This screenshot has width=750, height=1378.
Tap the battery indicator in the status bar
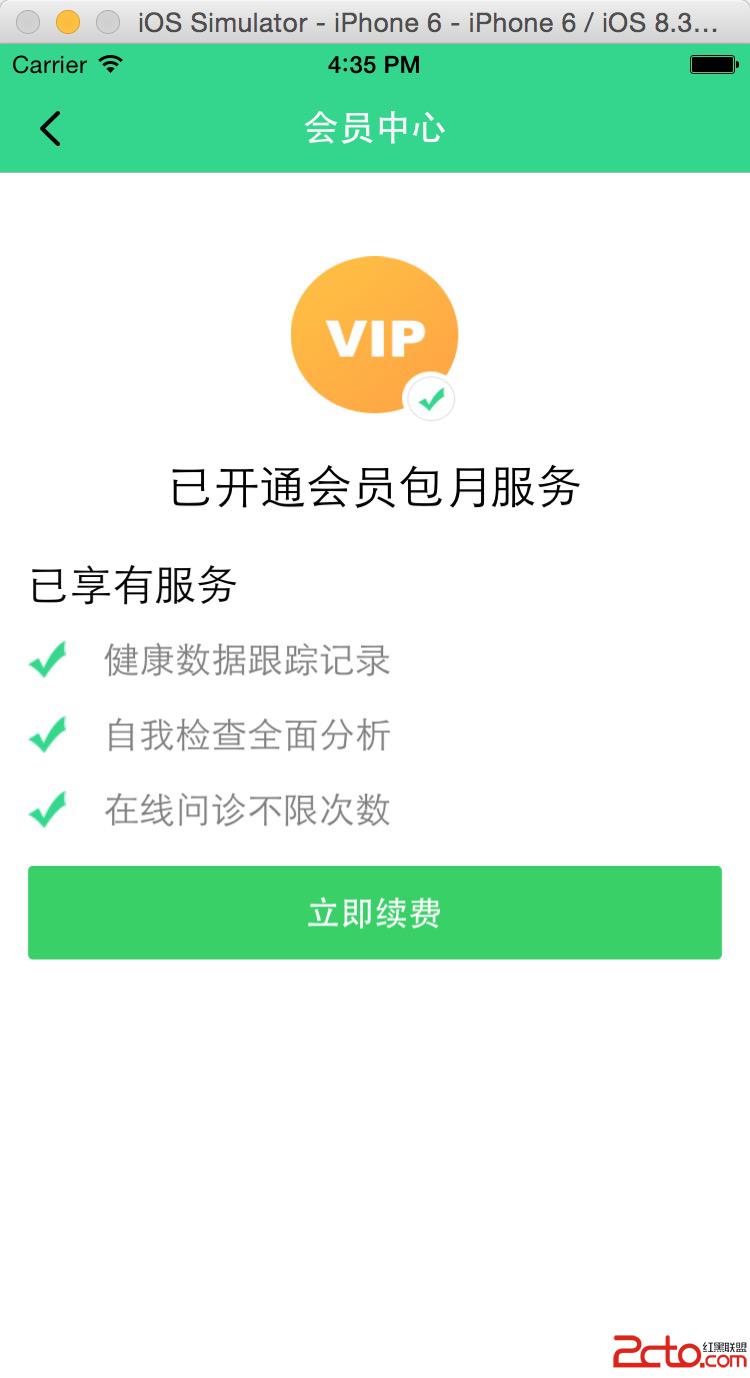click(x=713, y=64)
